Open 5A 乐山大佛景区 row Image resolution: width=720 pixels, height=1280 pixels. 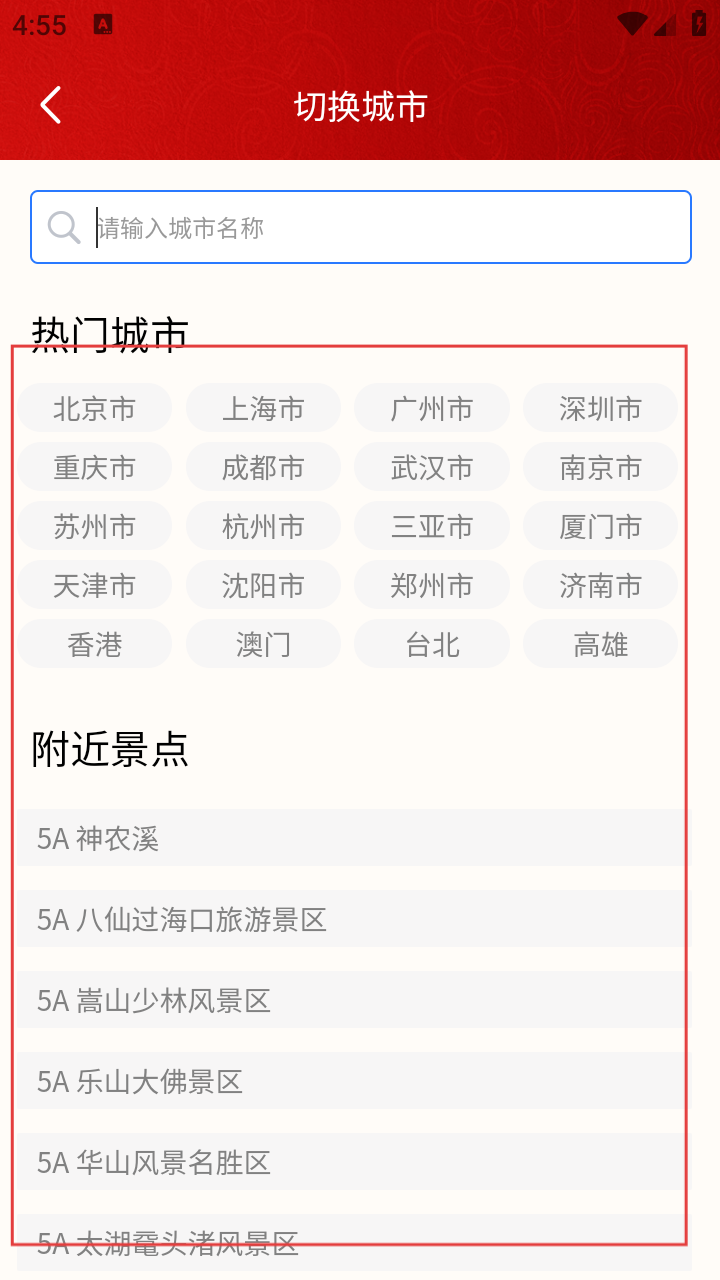354,1081
